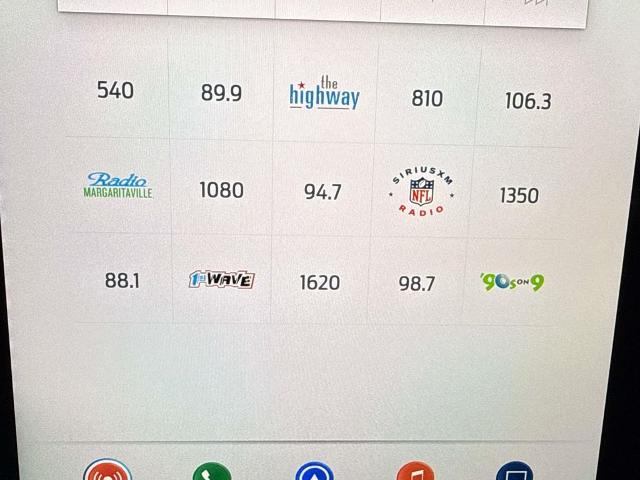Open the orange music note app
Screen dimensions: 640x480
pos(415,472)
